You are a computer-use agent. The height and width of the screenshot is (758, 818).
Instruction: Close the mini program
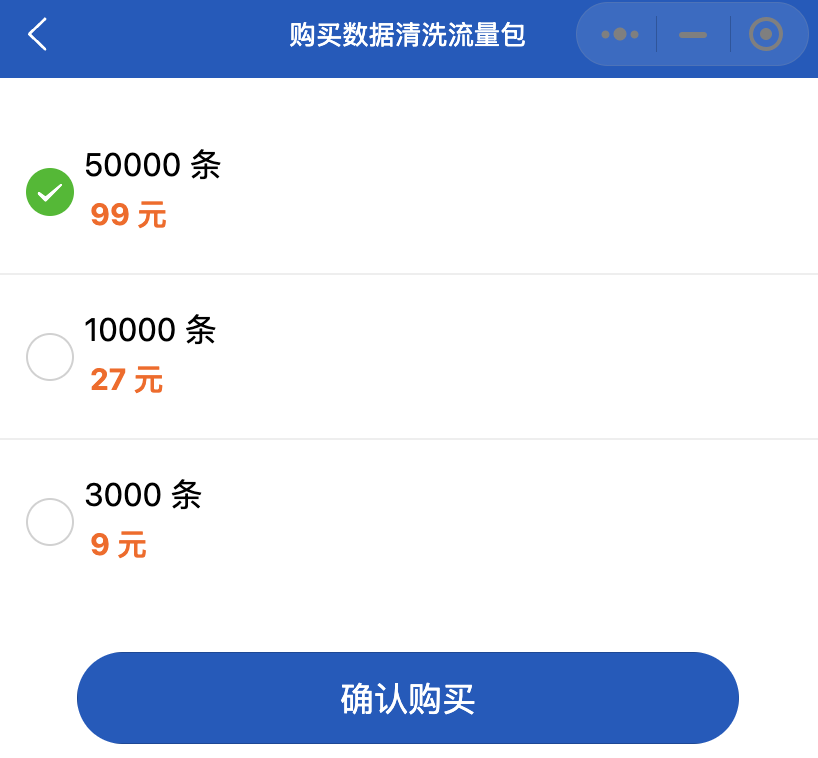click(x=766, y=35)
